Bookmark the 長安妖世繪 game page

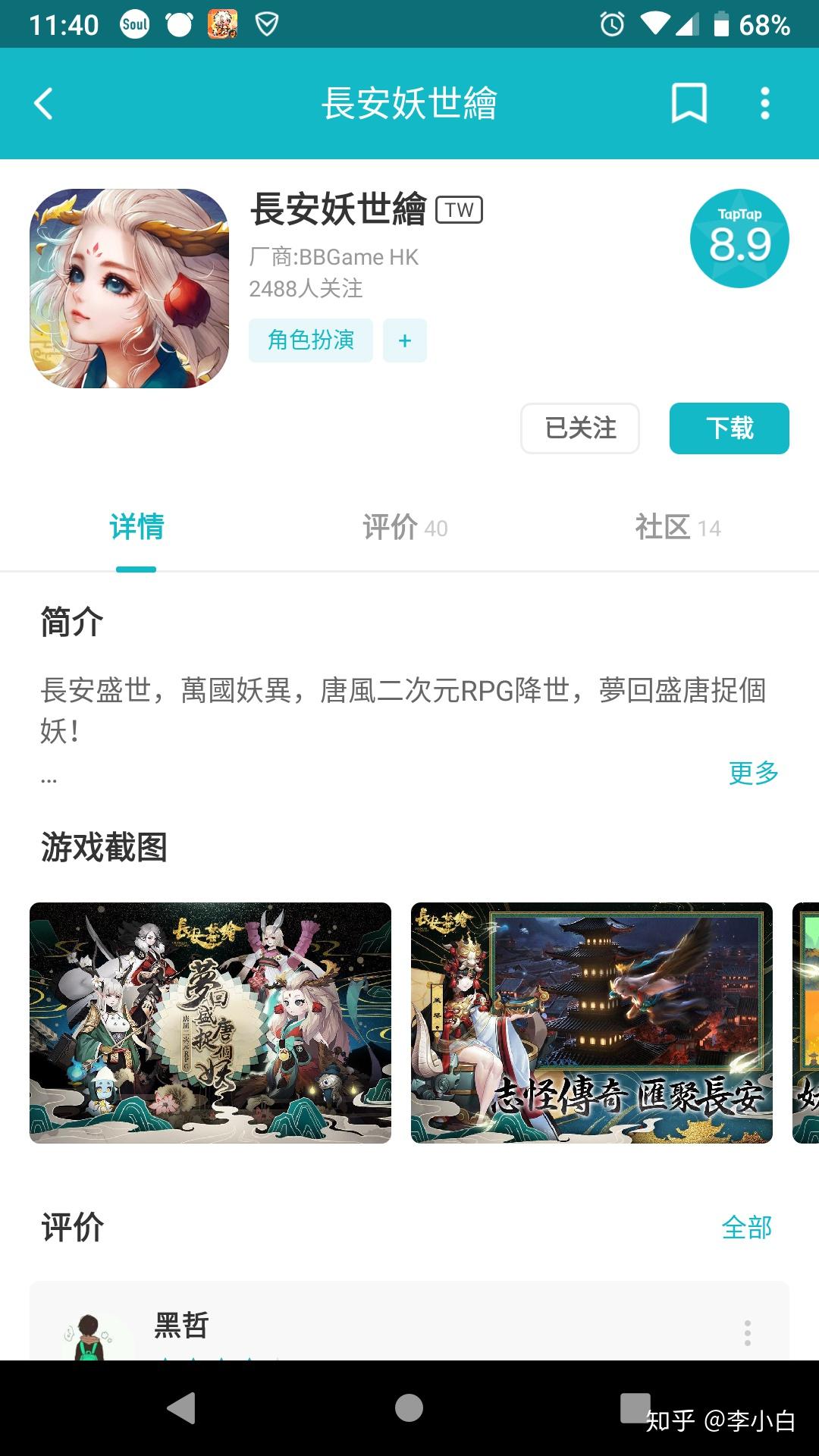[689, 103]
